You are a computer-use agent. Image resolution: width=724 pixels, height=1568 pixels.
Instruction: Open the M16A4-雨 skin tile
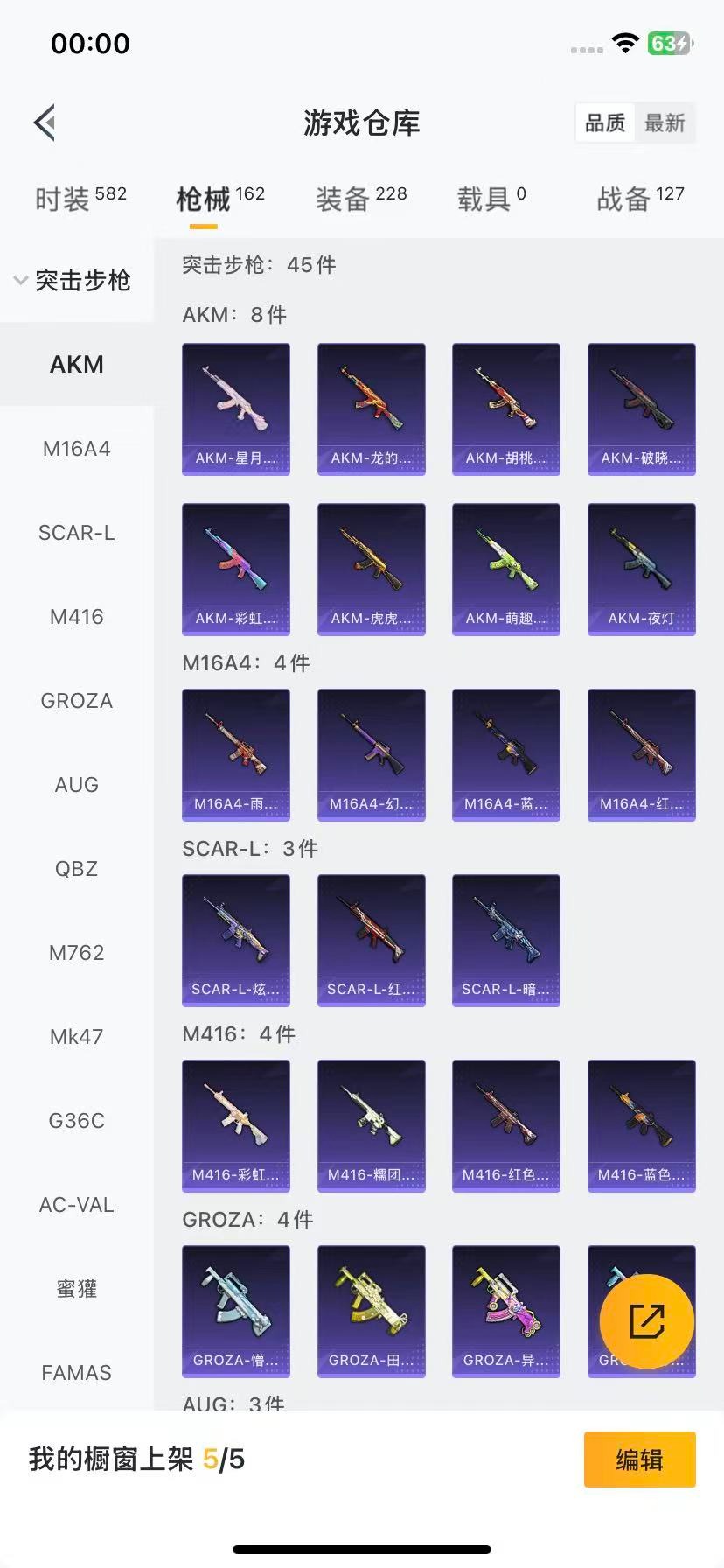coord(236,754)
